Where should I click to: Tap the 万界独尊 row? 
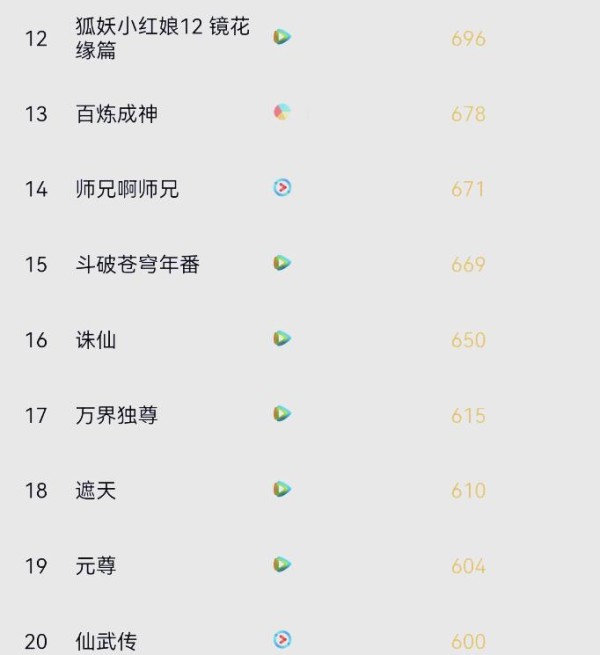pyautogui.click(x=117, y=415)
